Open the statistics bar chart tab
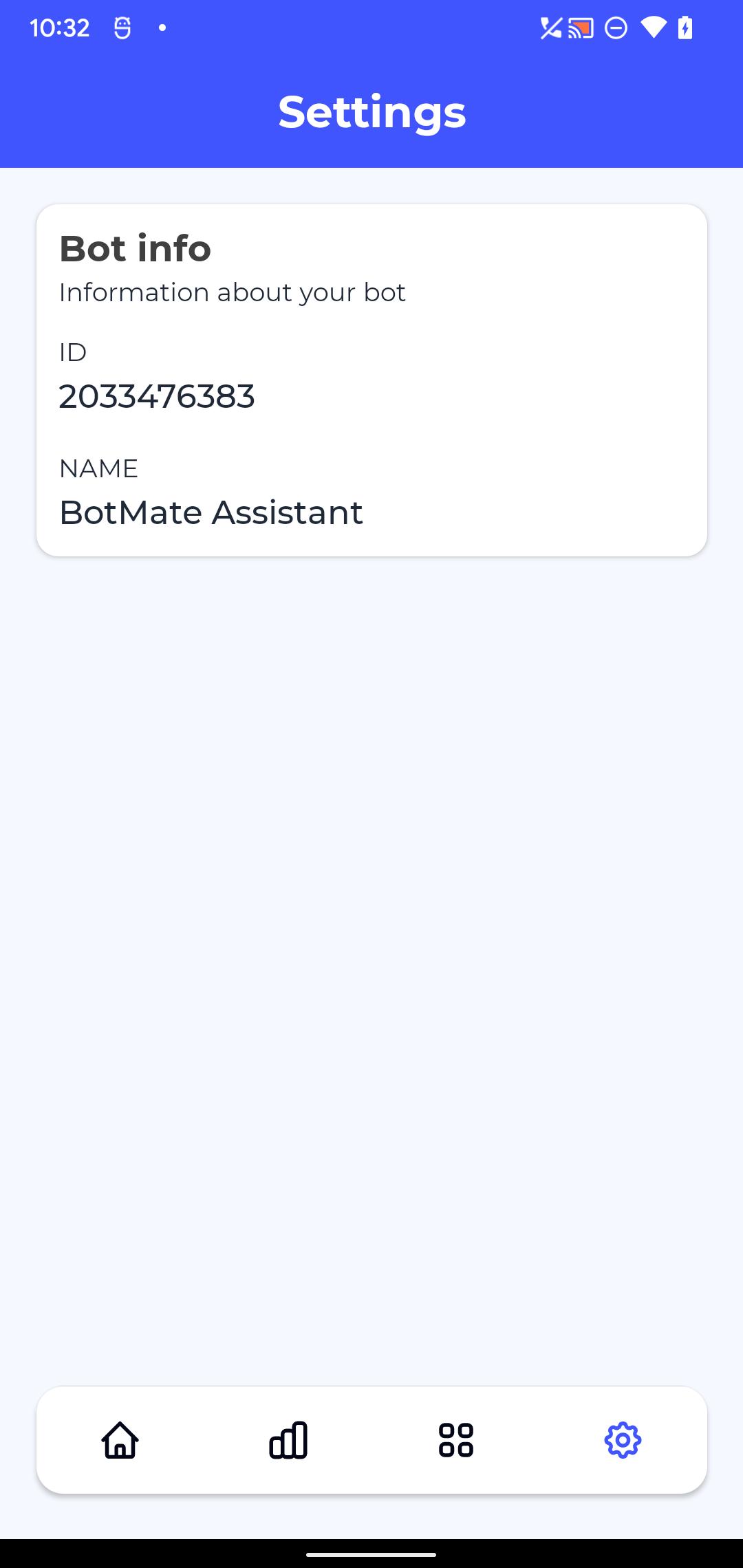 tap(288, 1440)
